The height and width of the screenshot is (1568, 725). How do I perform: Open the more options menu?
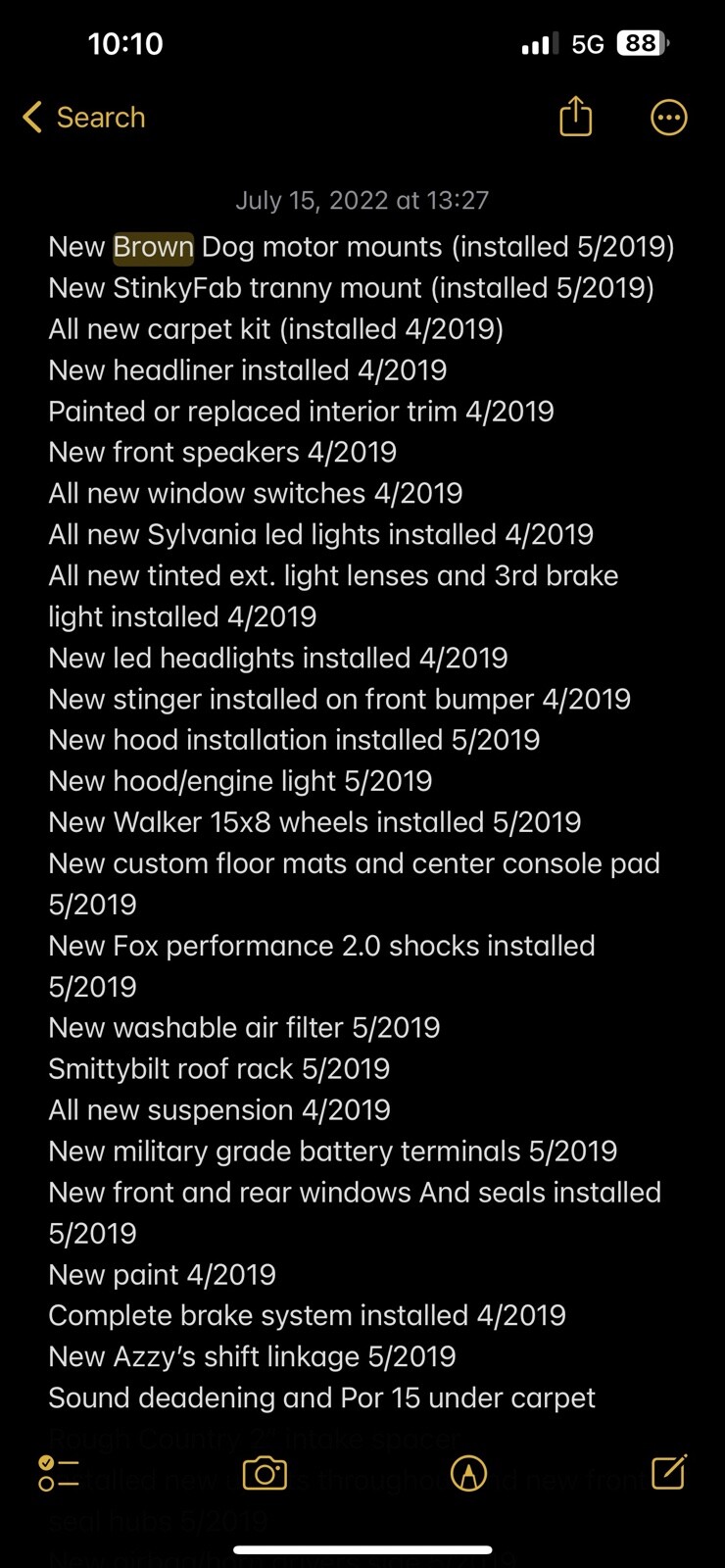click(x=669, y=118)
